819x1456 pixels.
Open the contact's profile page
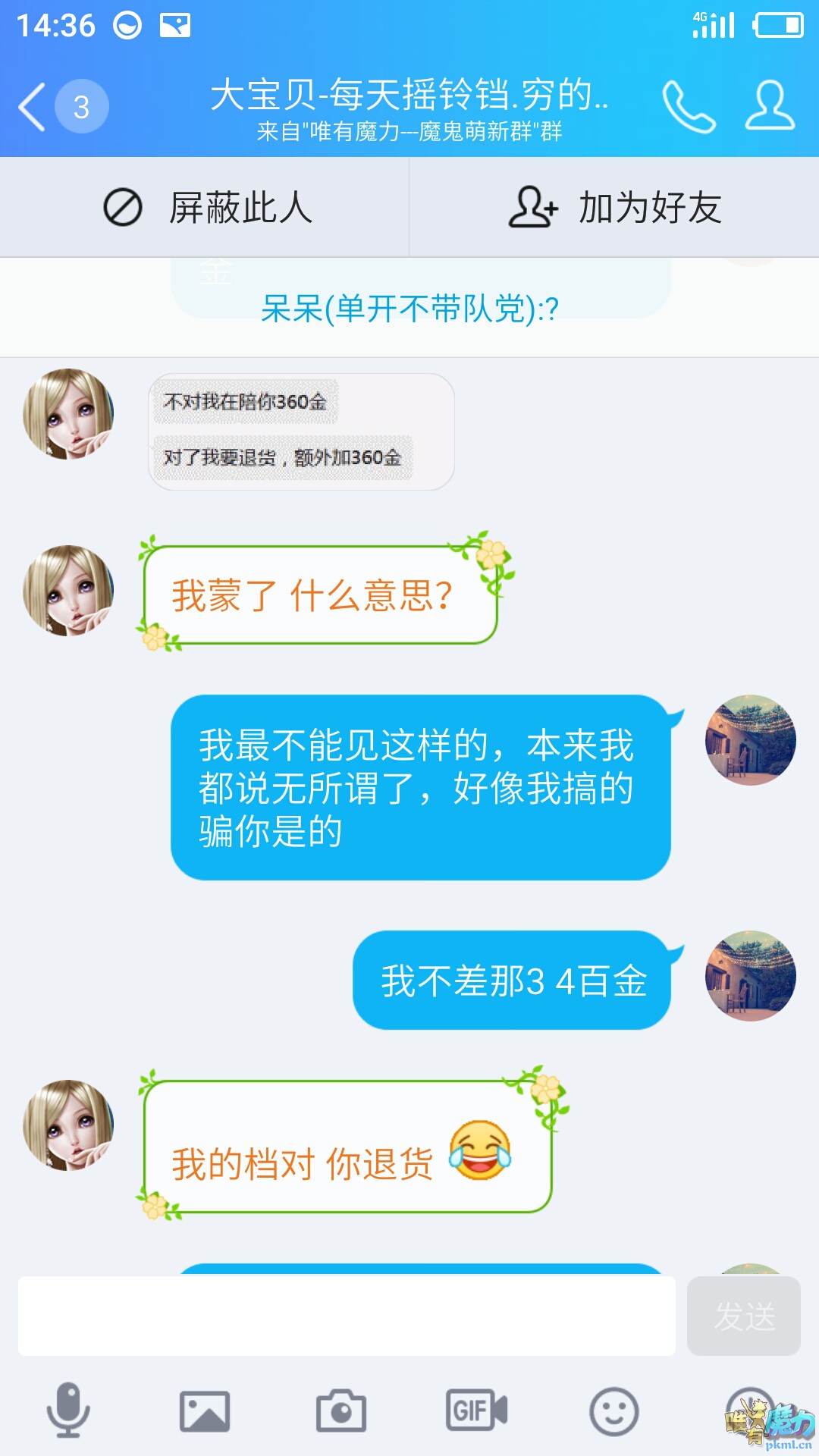tap(770, 107)
